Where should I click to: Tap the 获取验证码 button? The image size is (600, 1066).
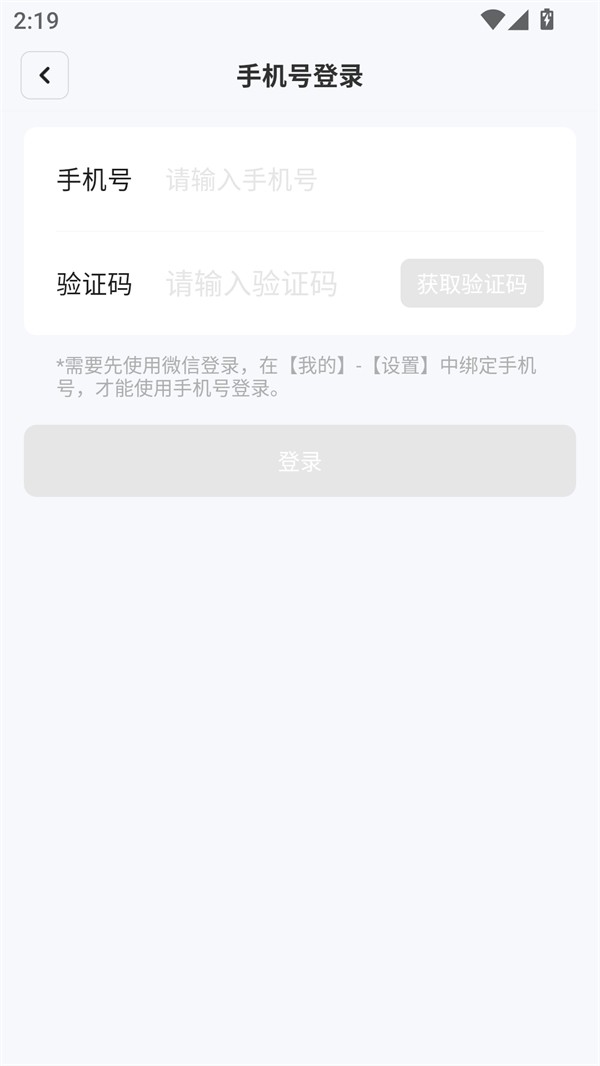point(472,284)
